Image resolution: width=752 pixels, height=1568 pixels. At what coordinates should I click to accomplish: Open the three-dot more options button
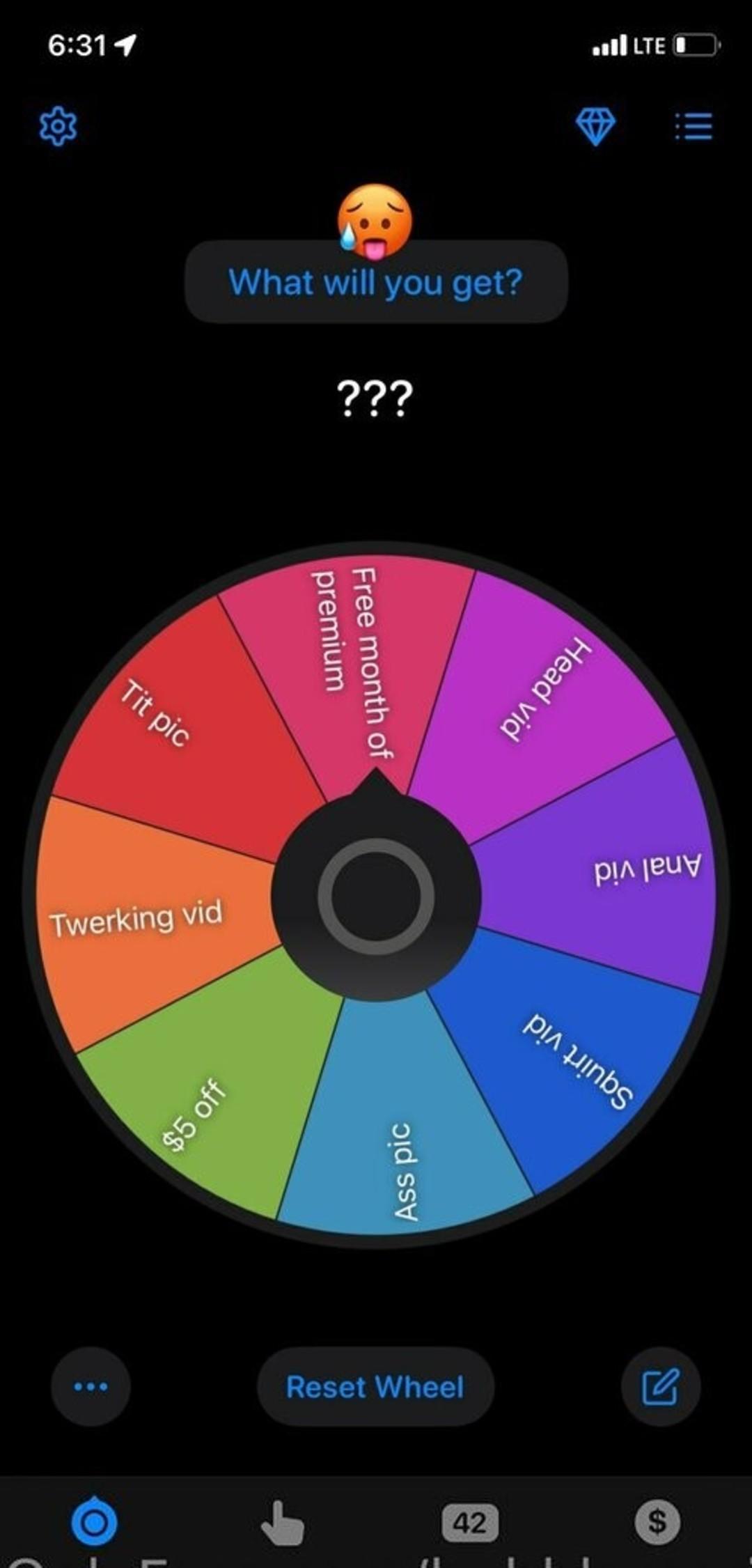pyautogui.click(x=91, y=1386)
